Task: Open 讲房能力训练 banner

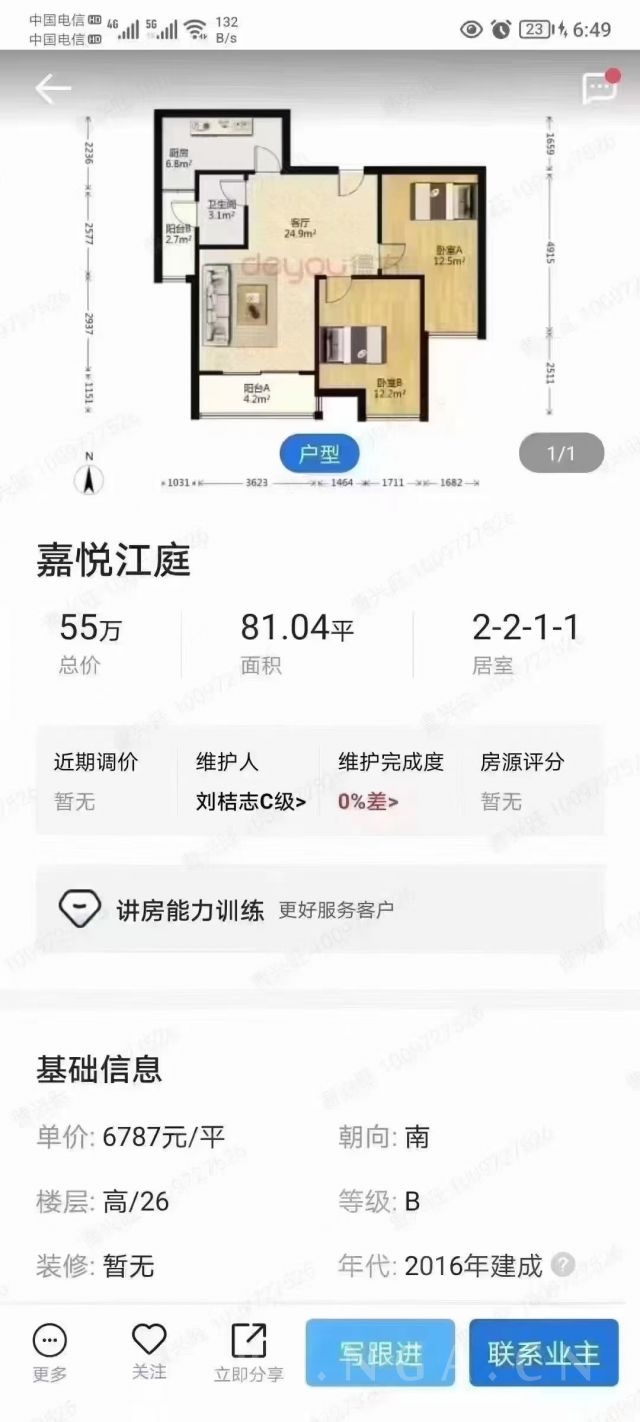Action: (320, 909)
